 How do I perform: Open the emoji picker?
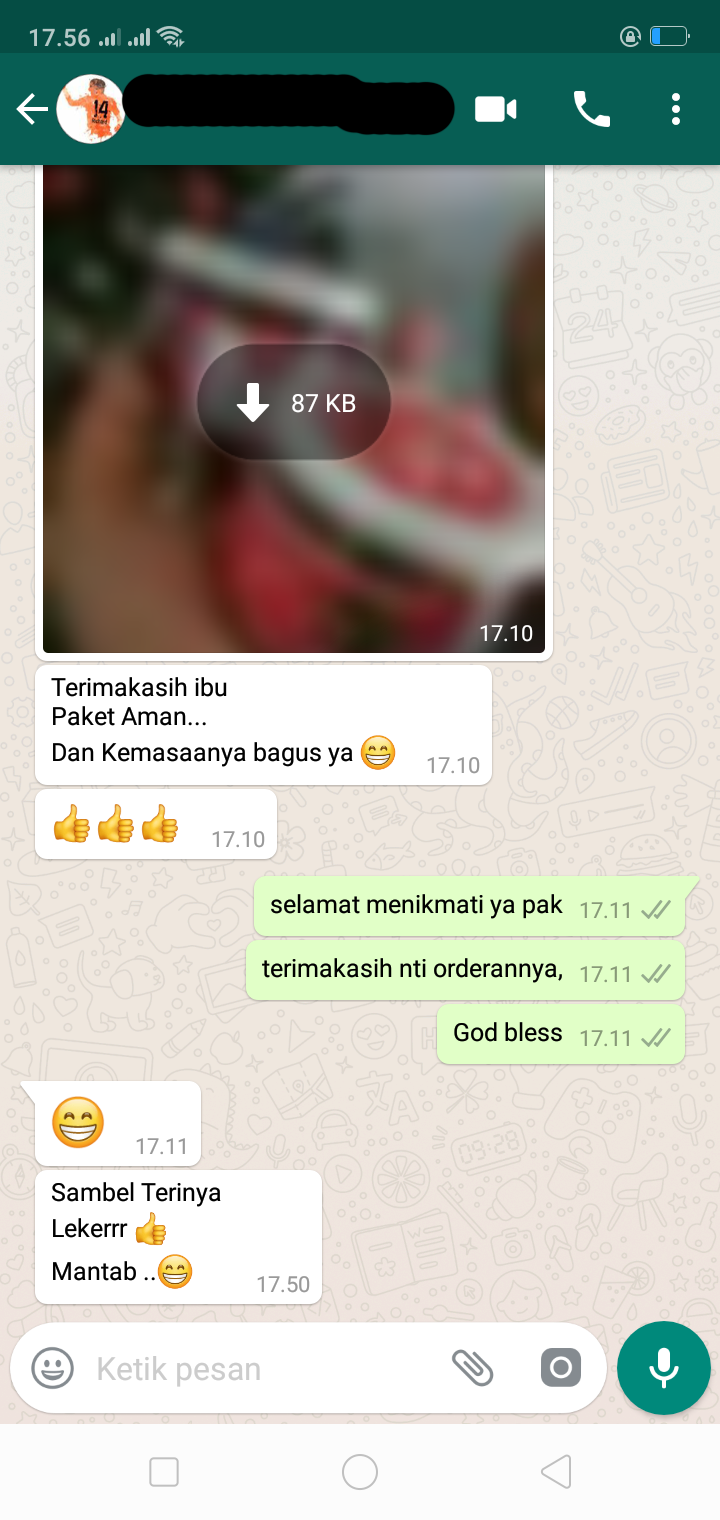tap(52, 1368)
